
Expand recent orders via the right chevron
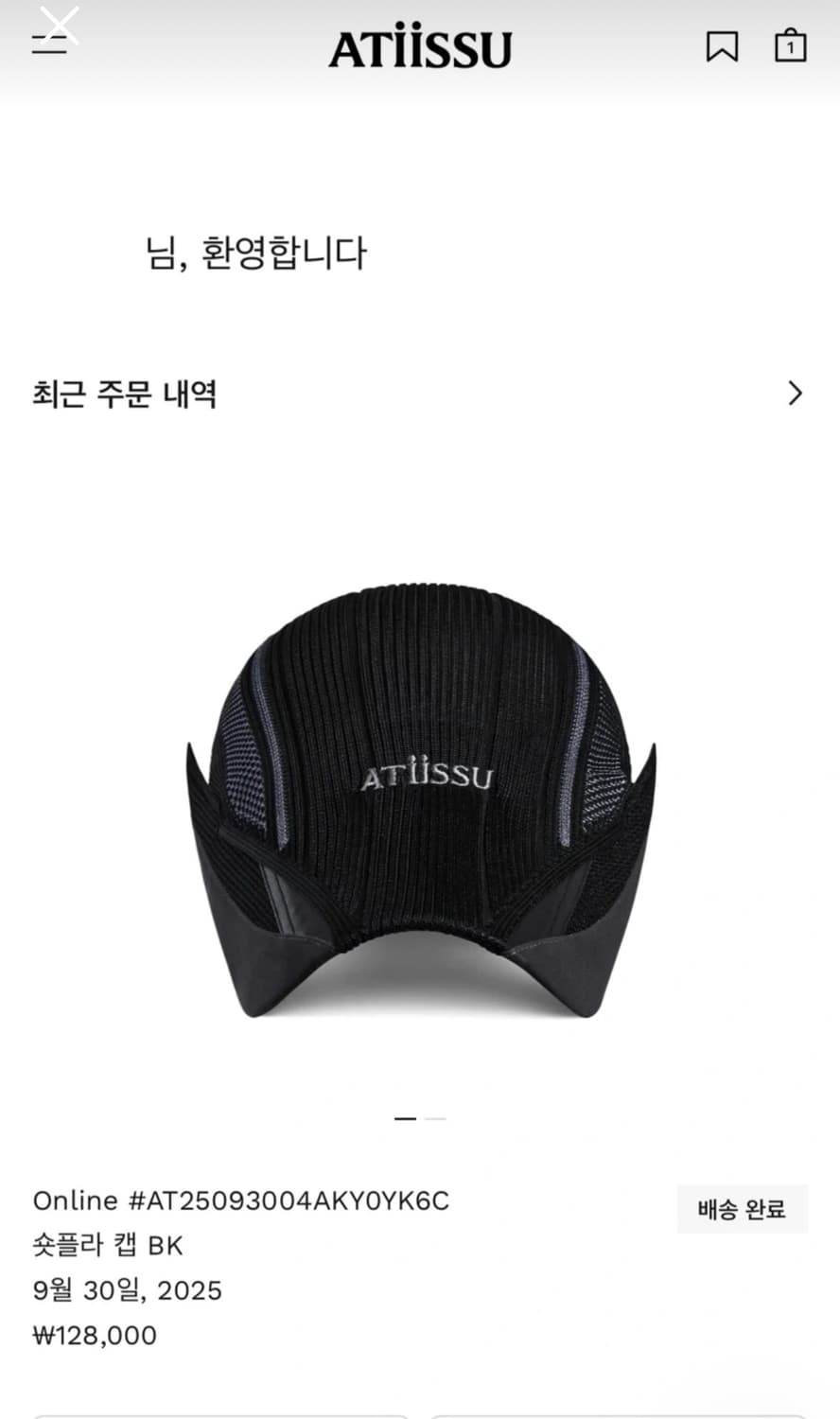tap(795, 394)
